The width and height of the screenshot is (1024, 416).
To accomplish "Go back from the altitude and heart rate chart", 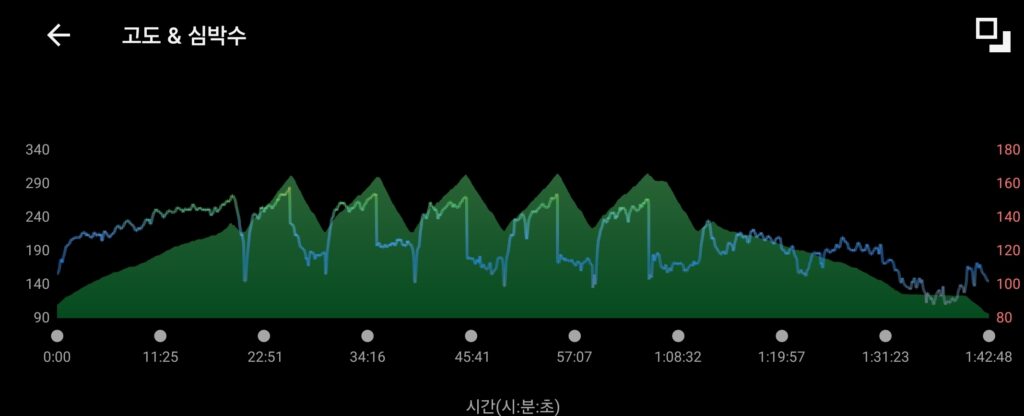I will pyautogui.click(x=59, y=36).
